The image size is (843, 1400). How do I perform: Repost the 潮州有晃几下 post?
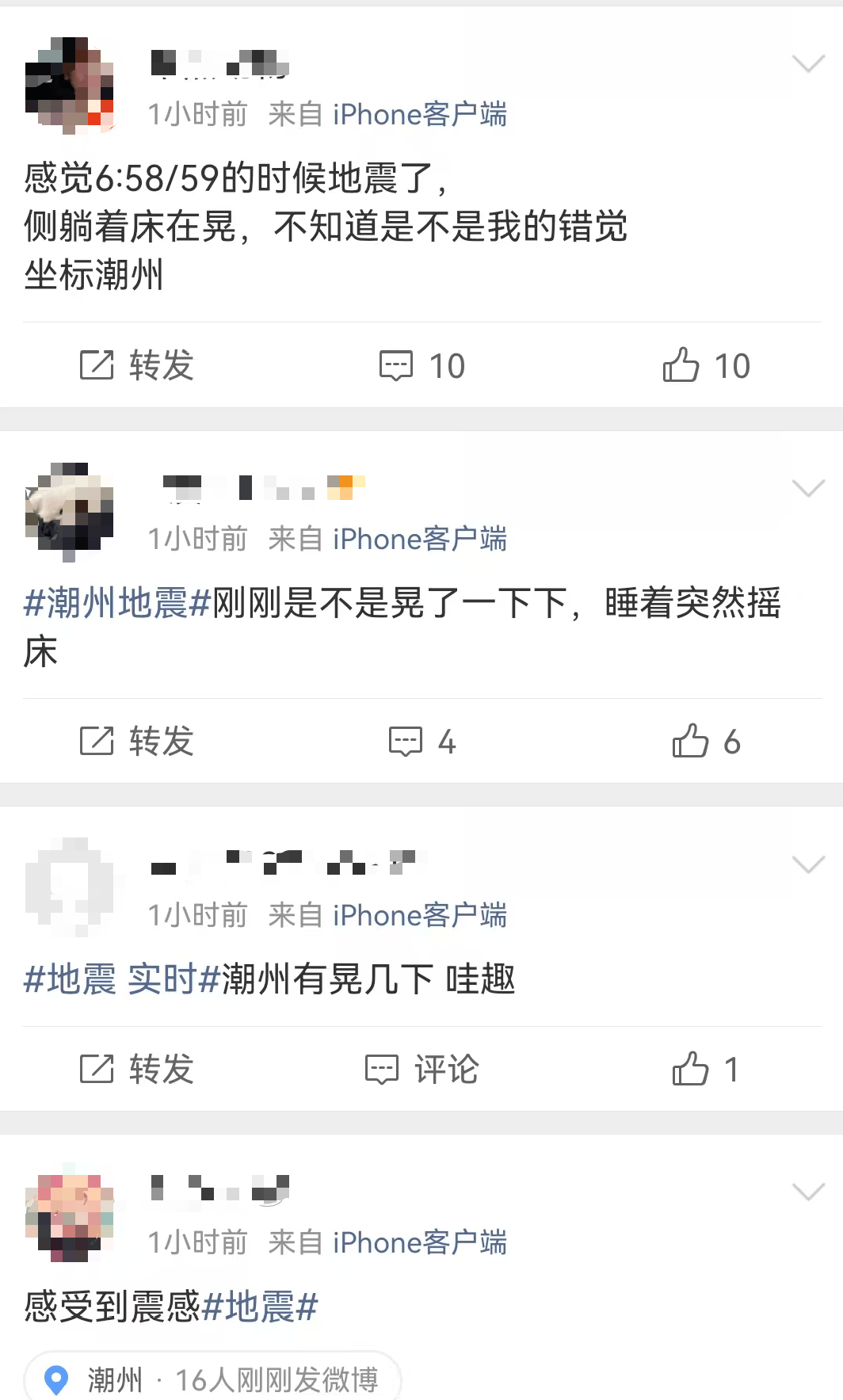click(x=137, y=1070)
